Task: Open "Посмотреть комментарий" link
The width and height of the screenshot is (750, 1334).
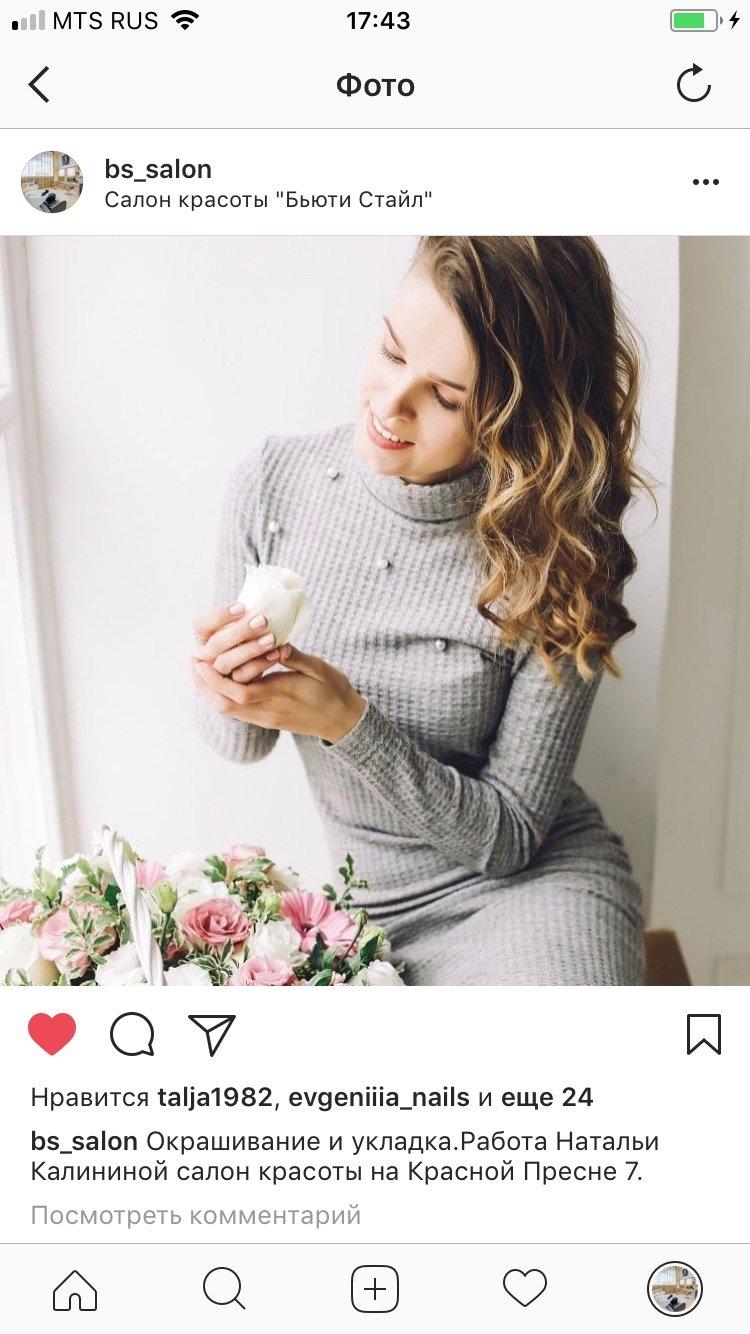Action: point(196,1215)
